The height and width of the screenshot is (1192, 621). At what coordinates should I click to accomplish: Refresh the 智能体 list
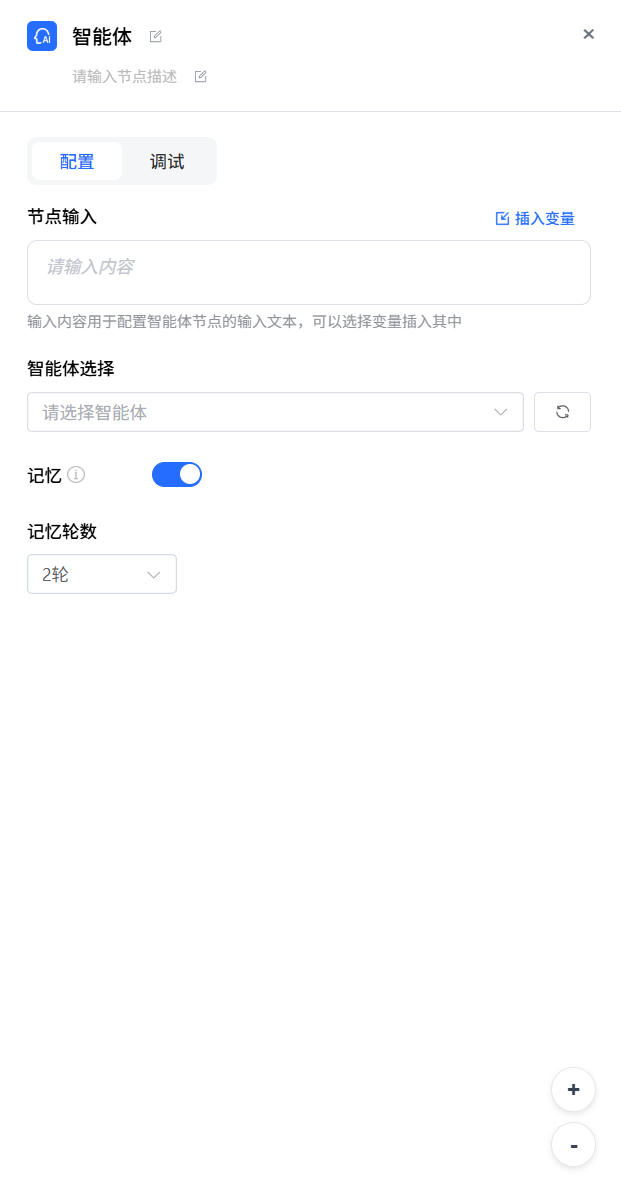point(562,412)
